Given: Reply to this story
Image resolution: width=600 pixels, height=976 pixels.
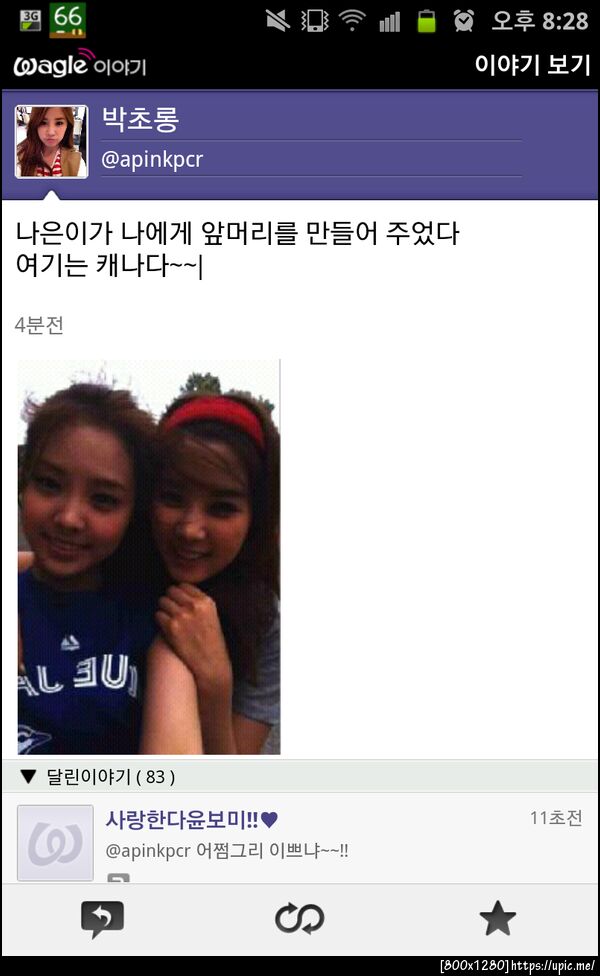Looking at the screenshot, I should point(102,918).
